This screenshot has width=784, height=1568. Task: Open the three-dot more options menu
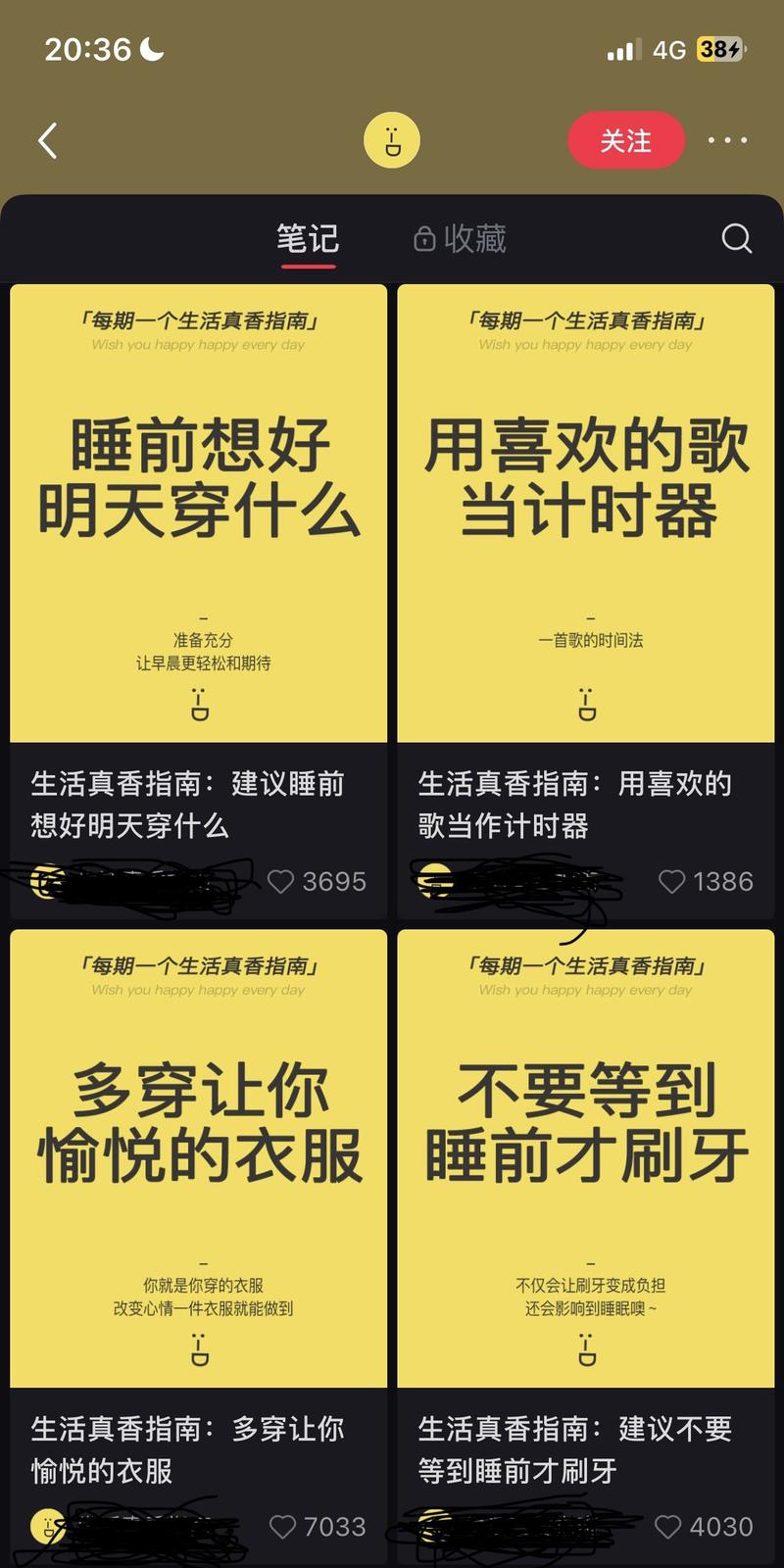[x=726, y=140]
